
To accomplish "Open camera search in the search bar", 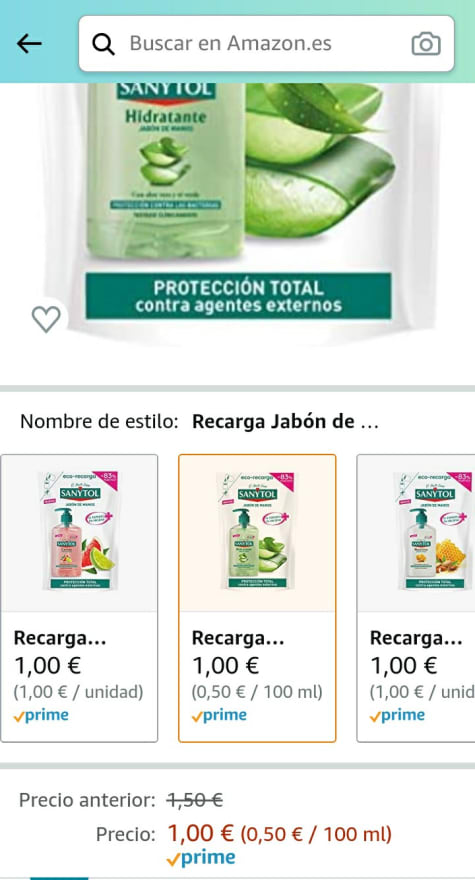I will click(426, 44).
